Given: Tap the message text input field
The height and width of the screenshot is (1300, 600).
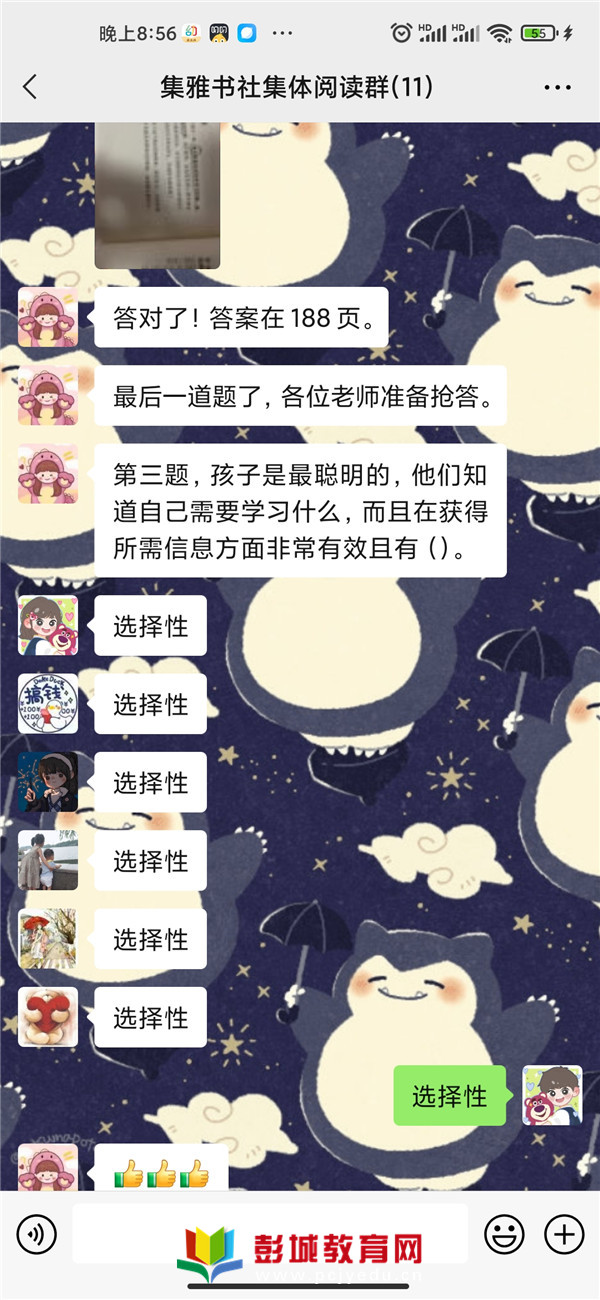Looking at the screenshot, I should [270, 1234].
